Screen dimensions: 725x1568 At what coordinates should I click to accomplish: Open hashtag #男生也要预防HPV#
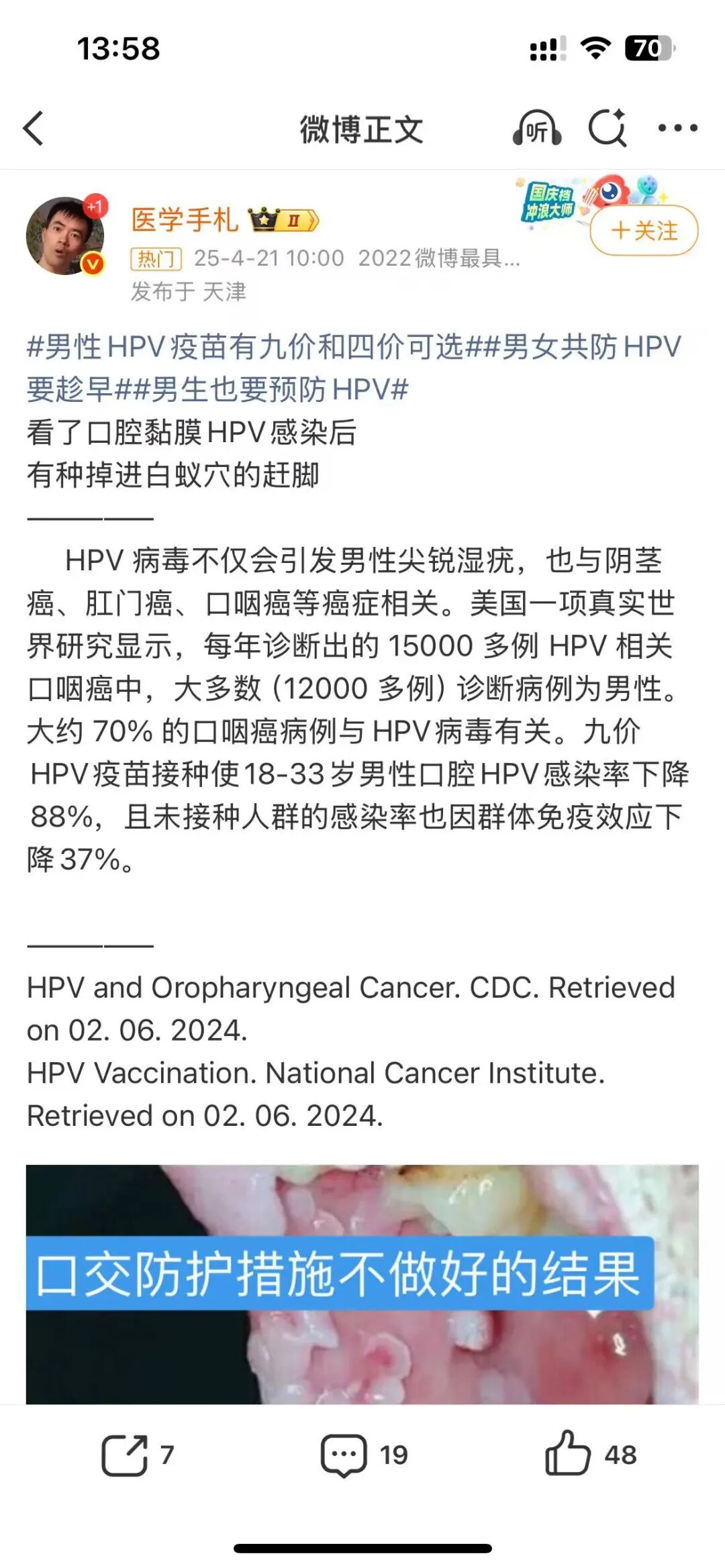click(262, 390)
